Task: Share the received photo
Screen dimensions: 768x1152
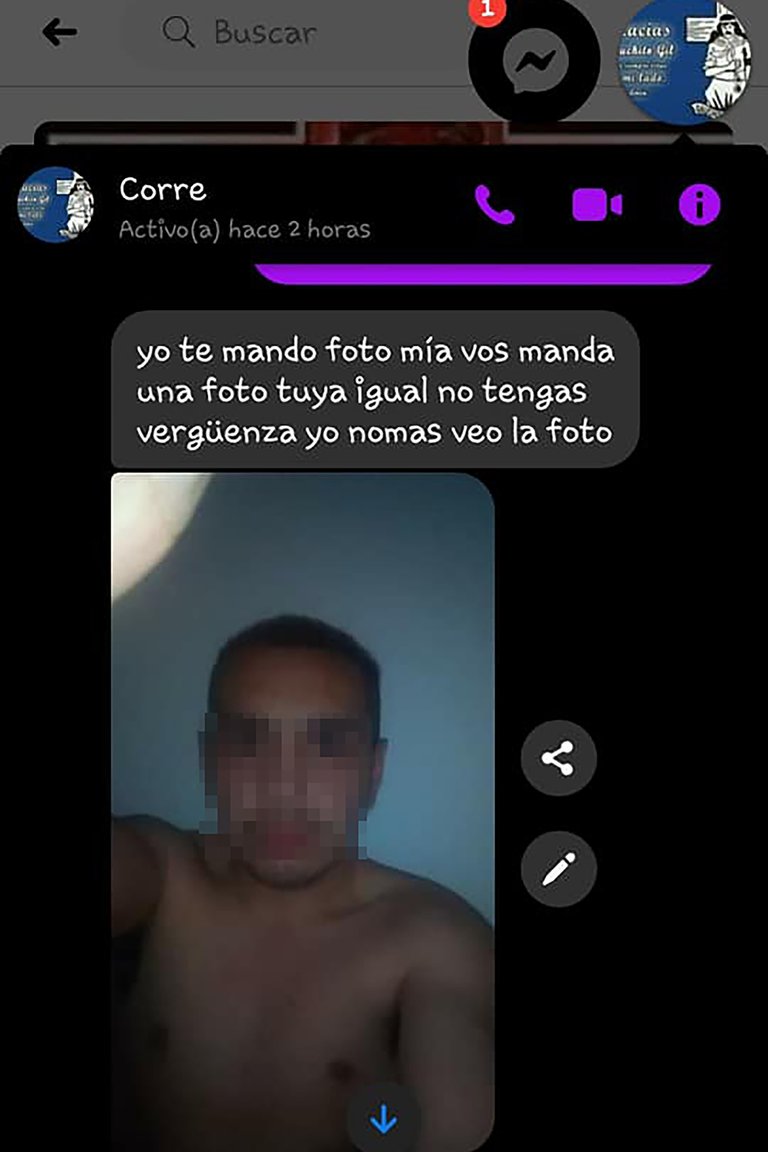Action: pos(558,759)
